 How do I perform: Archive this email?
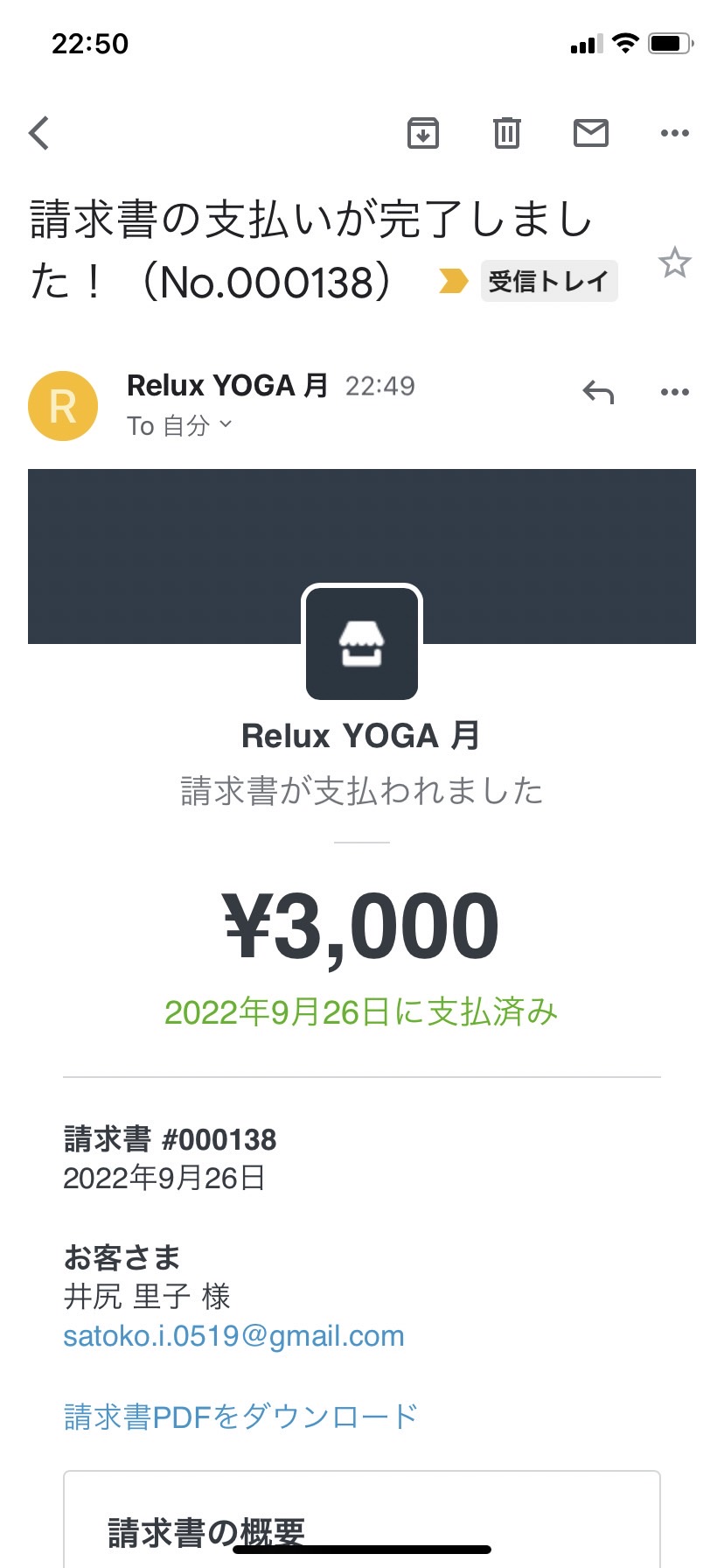pyautogui.click(x=423, y=133)
